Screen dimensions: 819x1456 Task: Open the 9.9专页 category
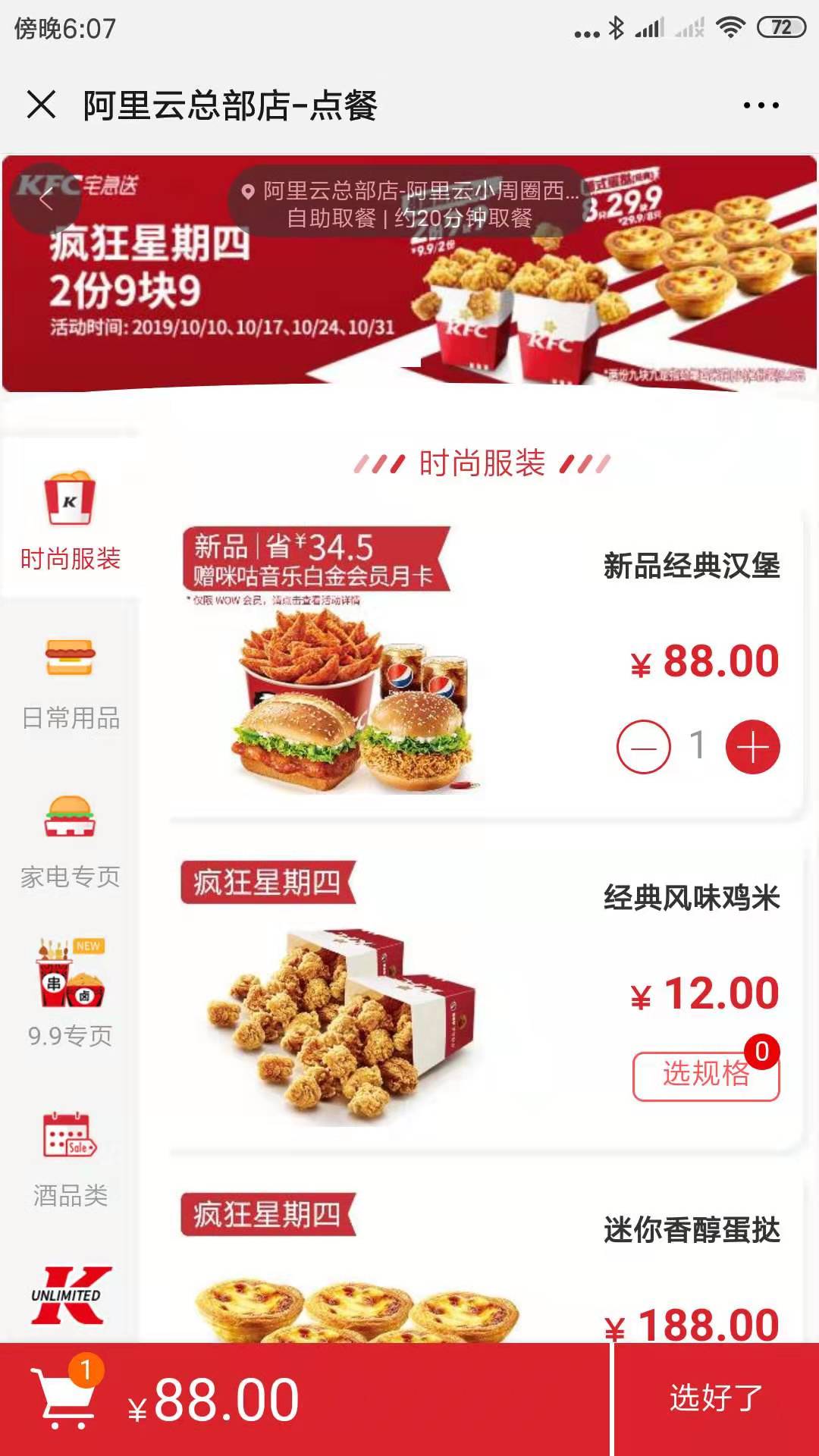70,993
